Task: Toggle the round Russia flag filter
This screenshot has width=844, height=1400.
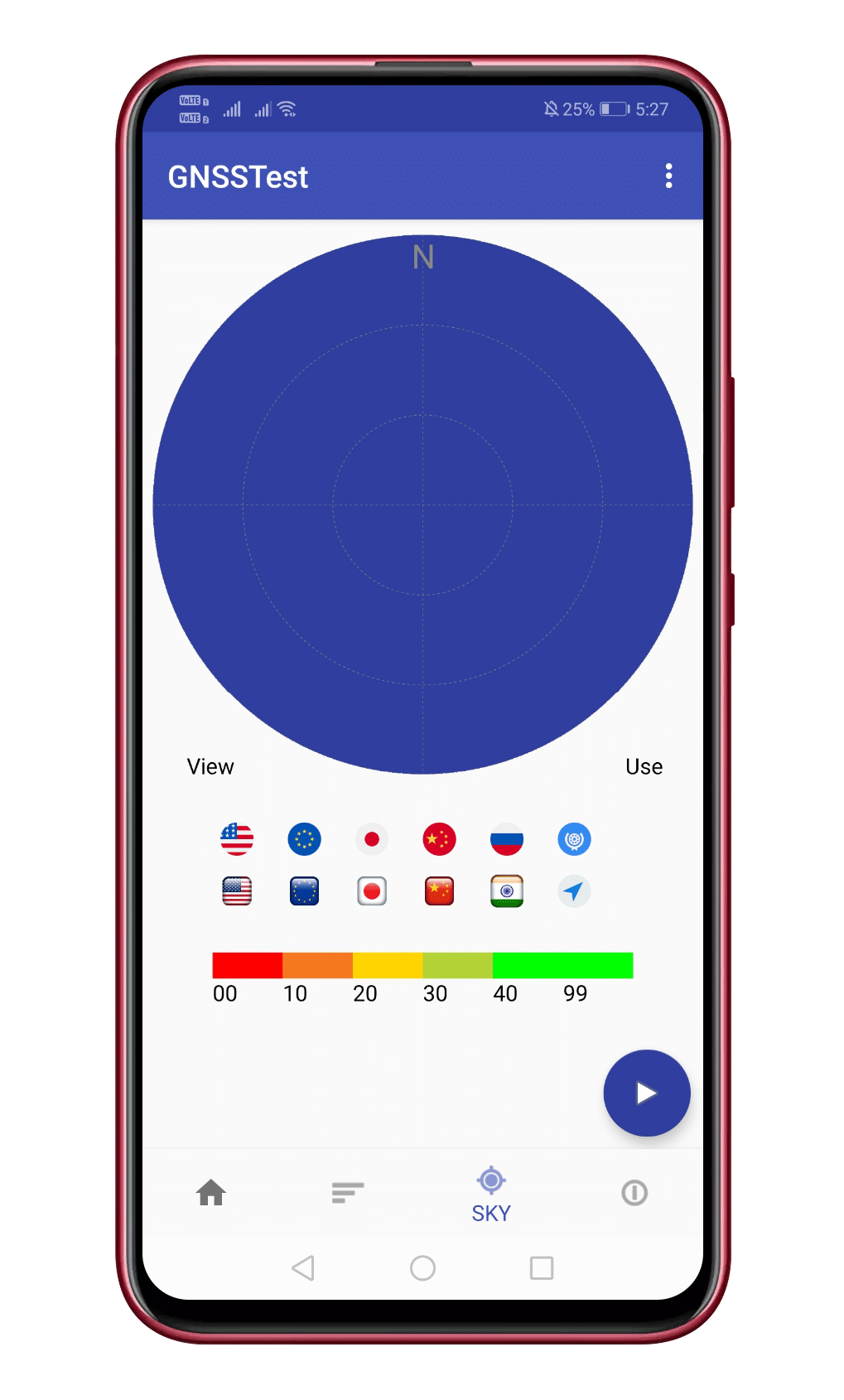Action: point(507,839)
